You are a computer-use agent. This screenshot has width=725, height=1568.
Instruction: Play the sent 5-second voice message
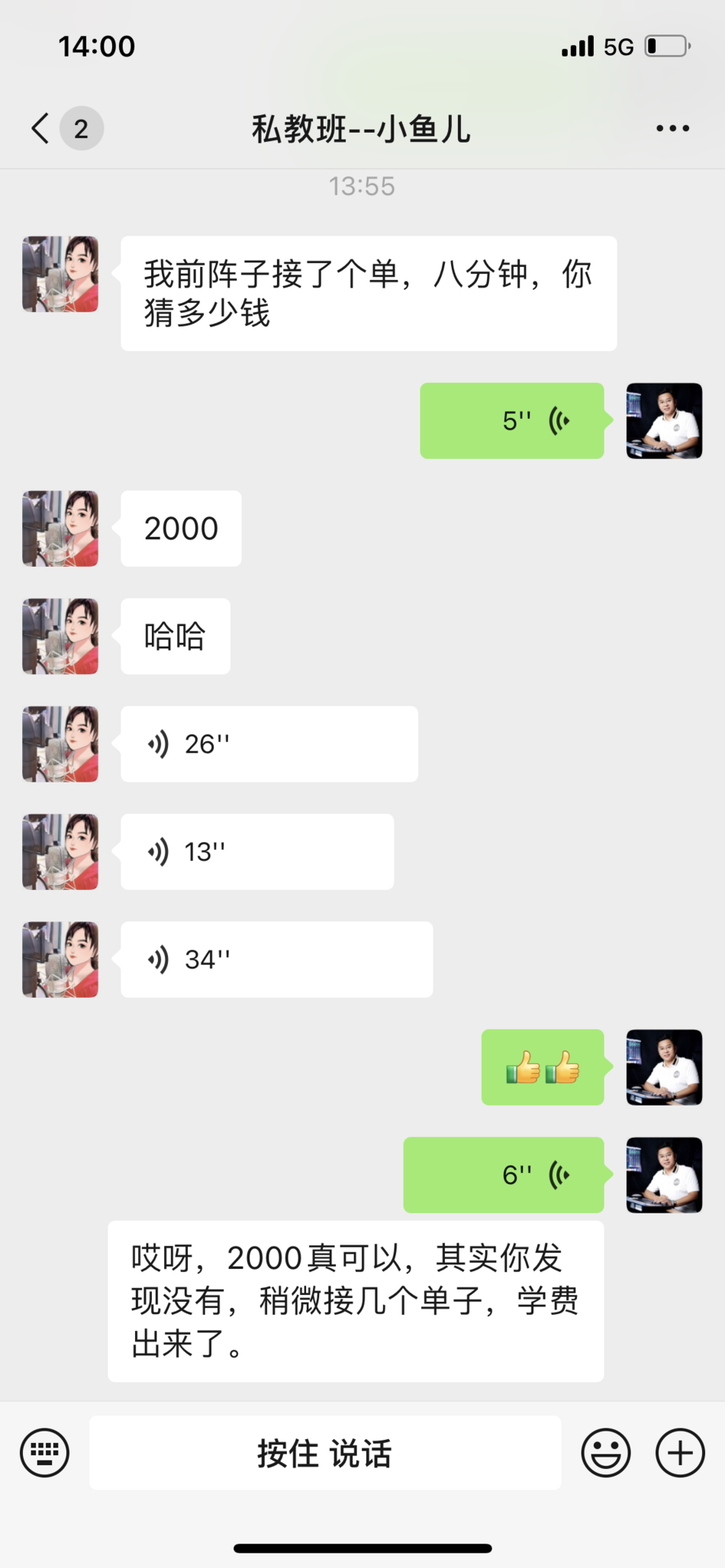pyautogui.click(x=511, y=420)
